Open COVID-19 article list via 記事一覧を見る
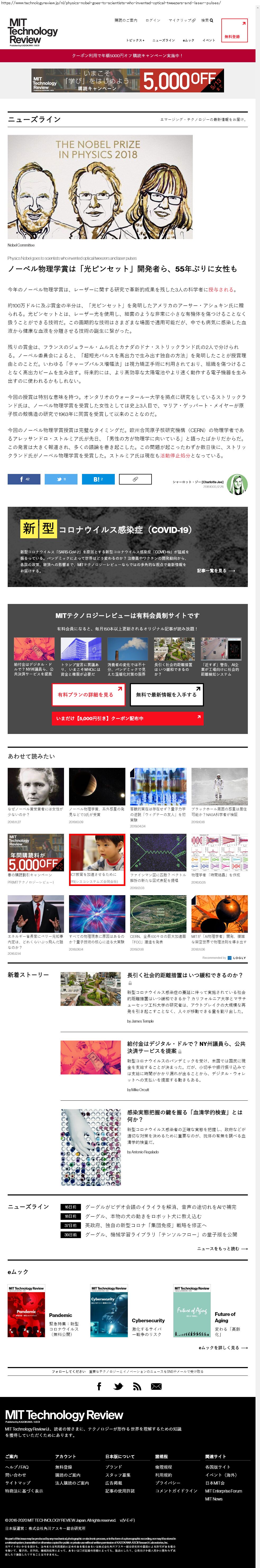Viewport: 260px width, 1568px height. tap(216, 570)
